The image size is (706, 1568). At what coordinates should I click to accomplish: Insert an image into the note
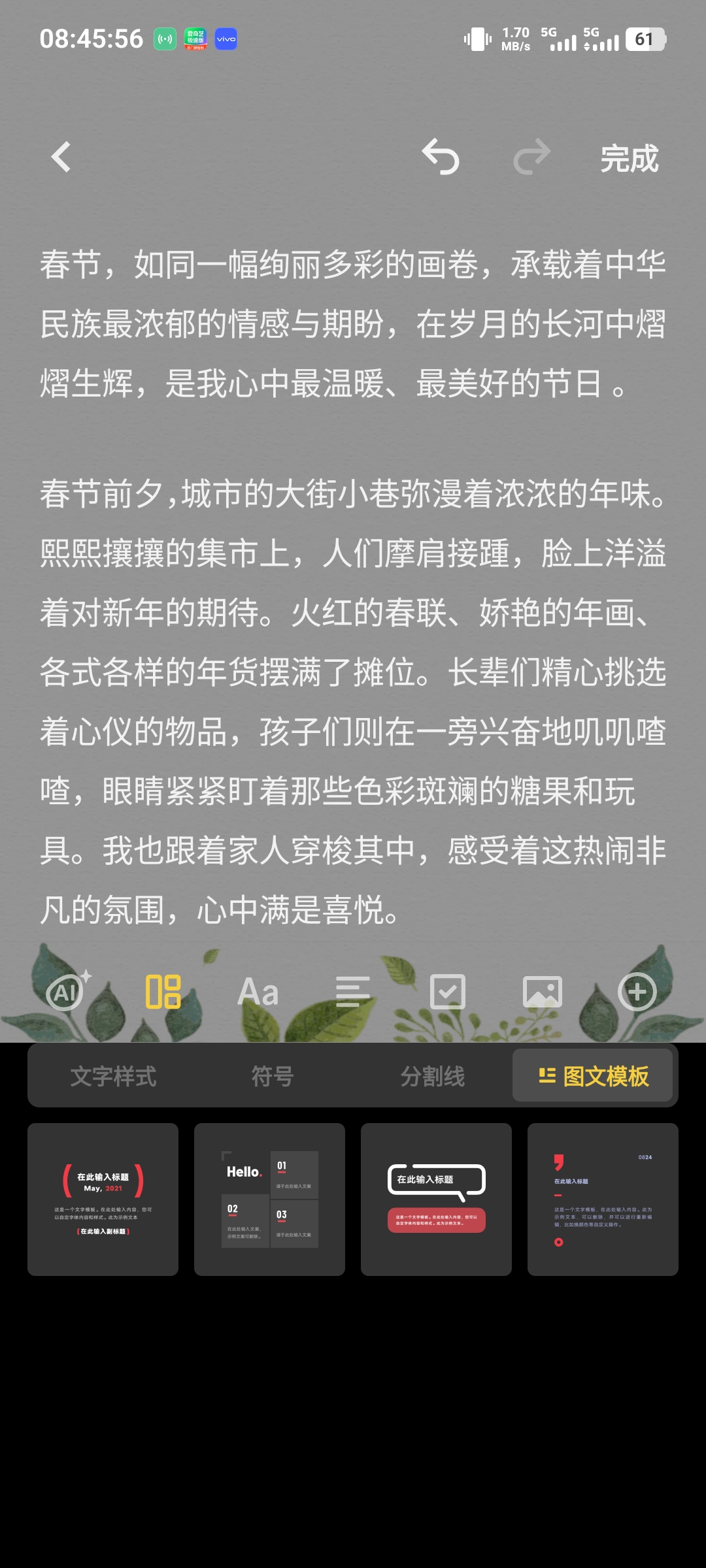(x=543, y=992)
